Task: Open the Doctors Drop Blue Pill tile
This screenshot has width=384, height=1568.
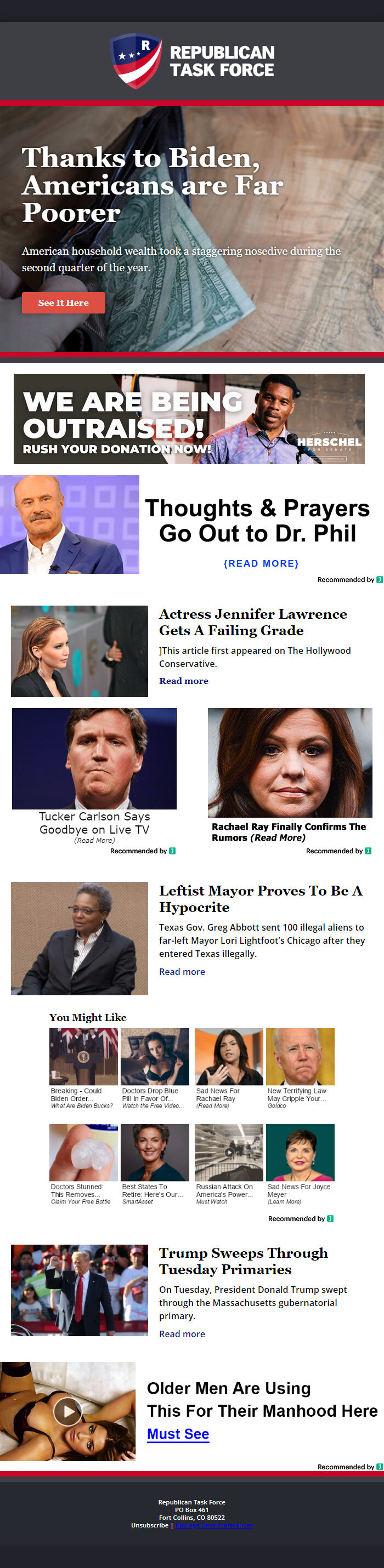Action: [x=155, y=1068]
